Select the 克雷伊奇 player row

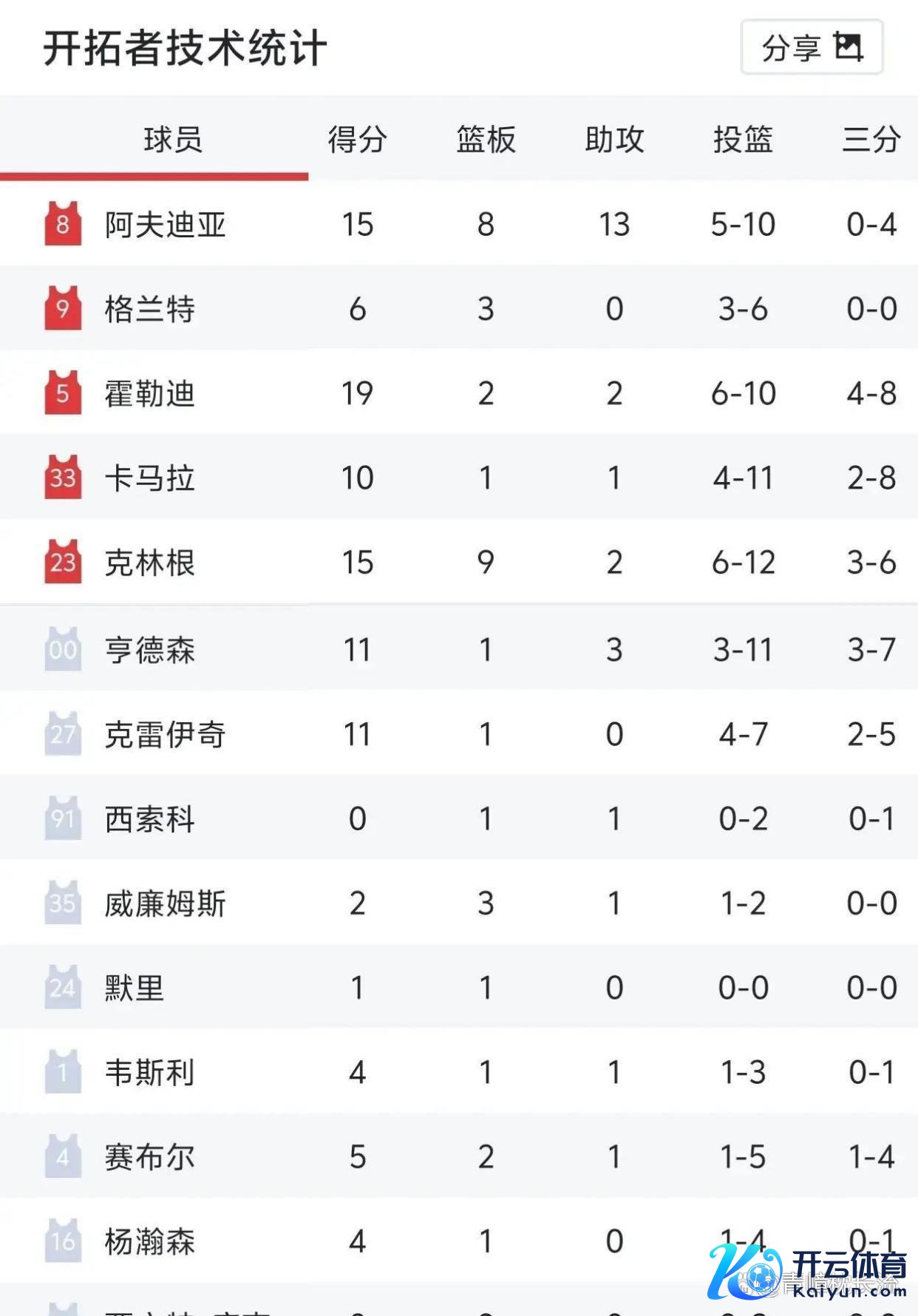tap(165, 734)
